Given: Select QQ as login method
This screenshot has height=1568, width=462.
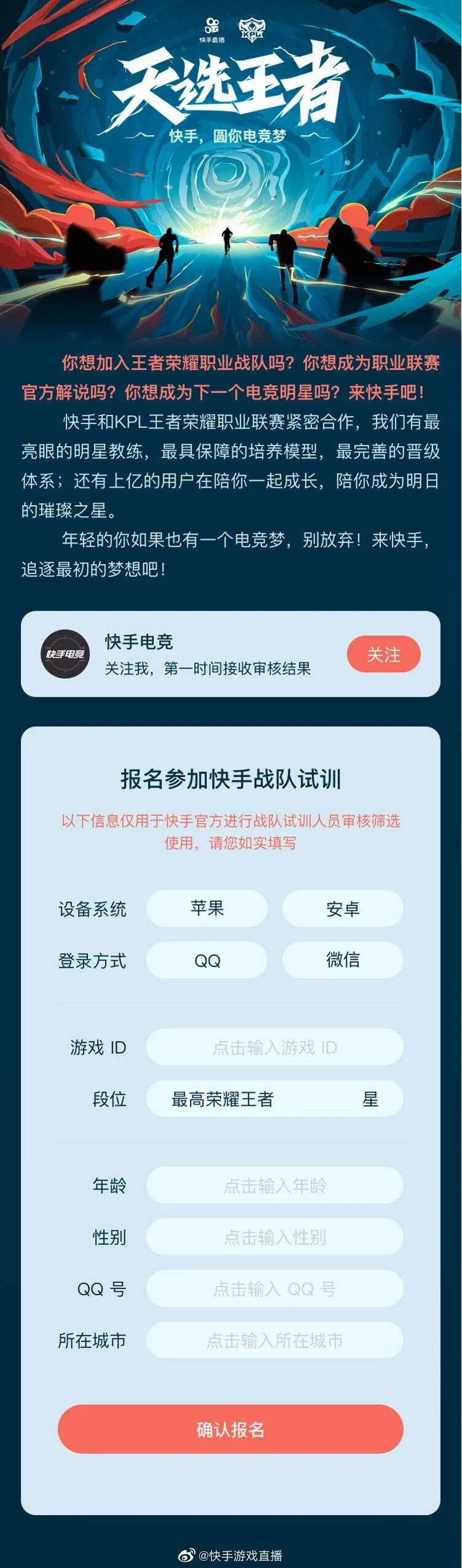Looking at the screenshot, I should coord(206,960).
